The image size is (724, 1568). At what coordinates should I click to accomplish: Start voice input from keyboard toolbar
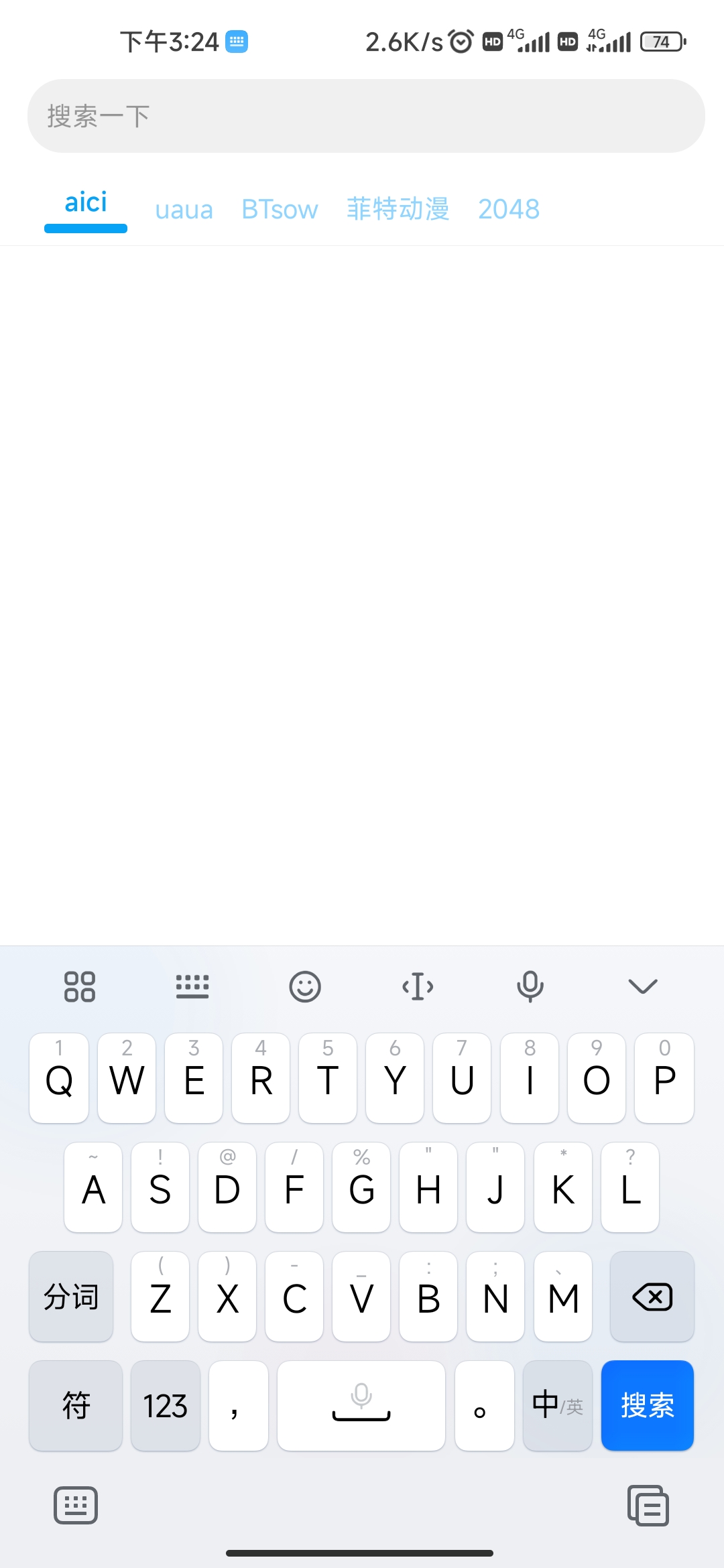(x=530, y=986)
